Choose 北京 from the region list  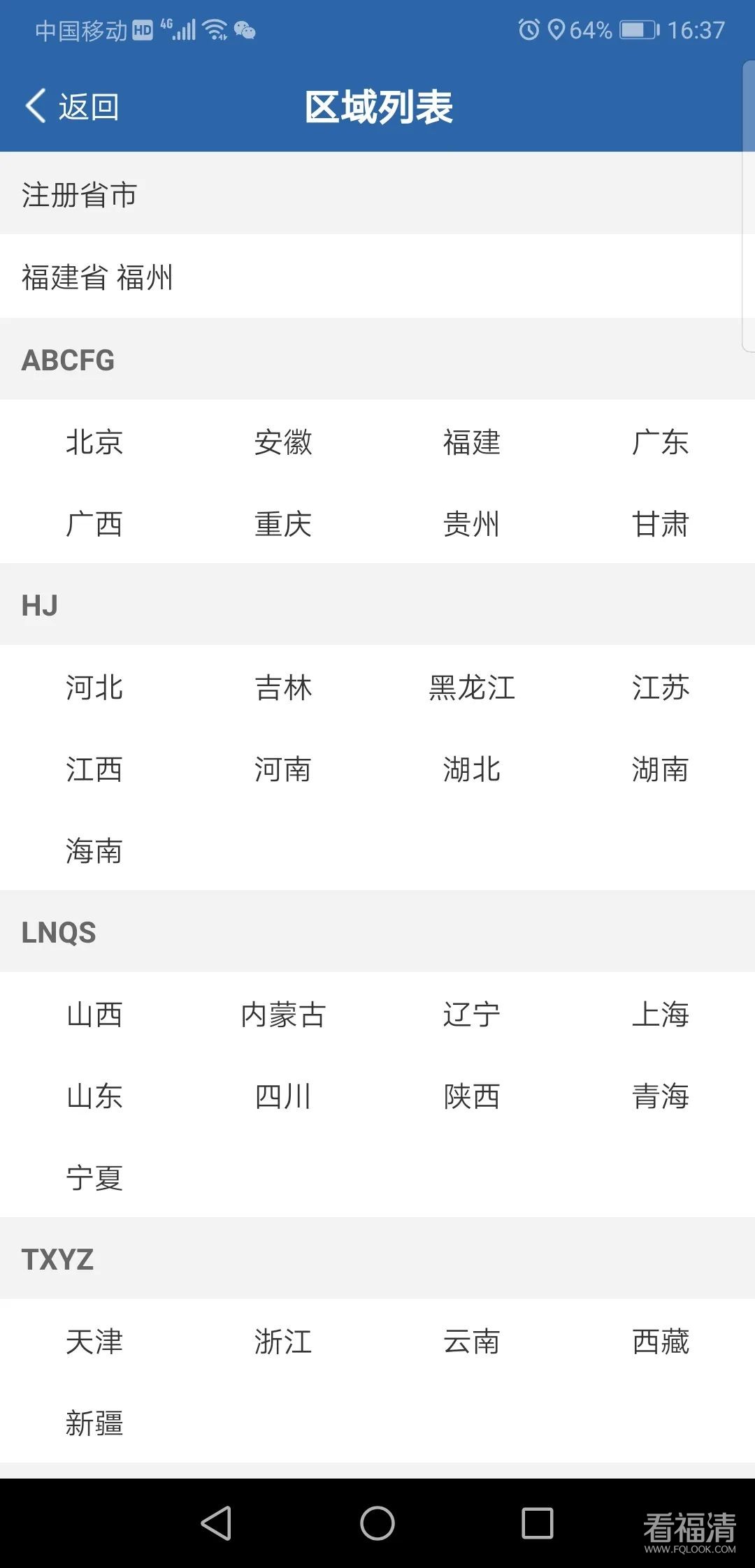point(94,442)
